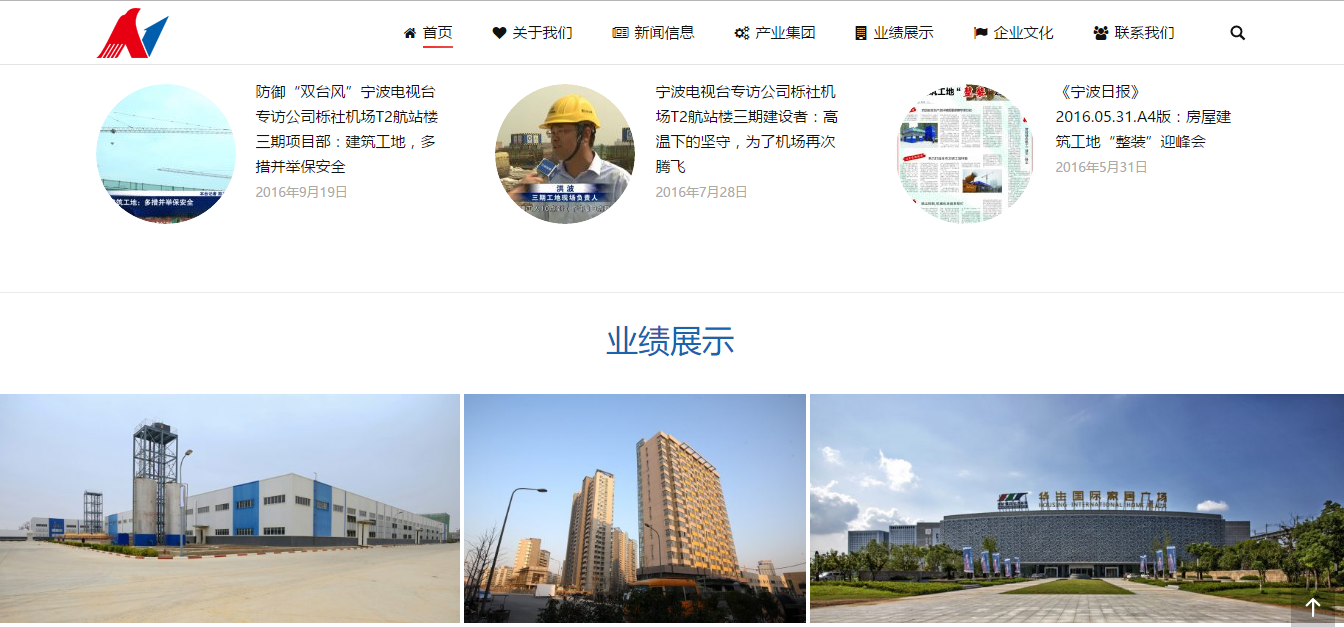The image size is (1344, 627).
Task: Open the site logo home link
Action: [x=132, y=33]
